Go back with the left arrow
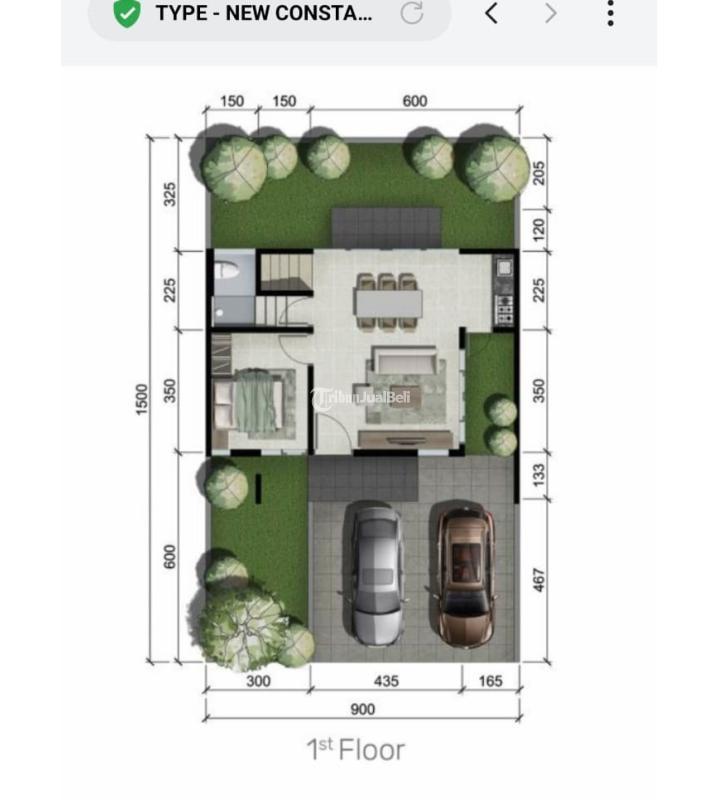Image resolution: width=720 pixels, height=800 pixels. tap(491, 14)
